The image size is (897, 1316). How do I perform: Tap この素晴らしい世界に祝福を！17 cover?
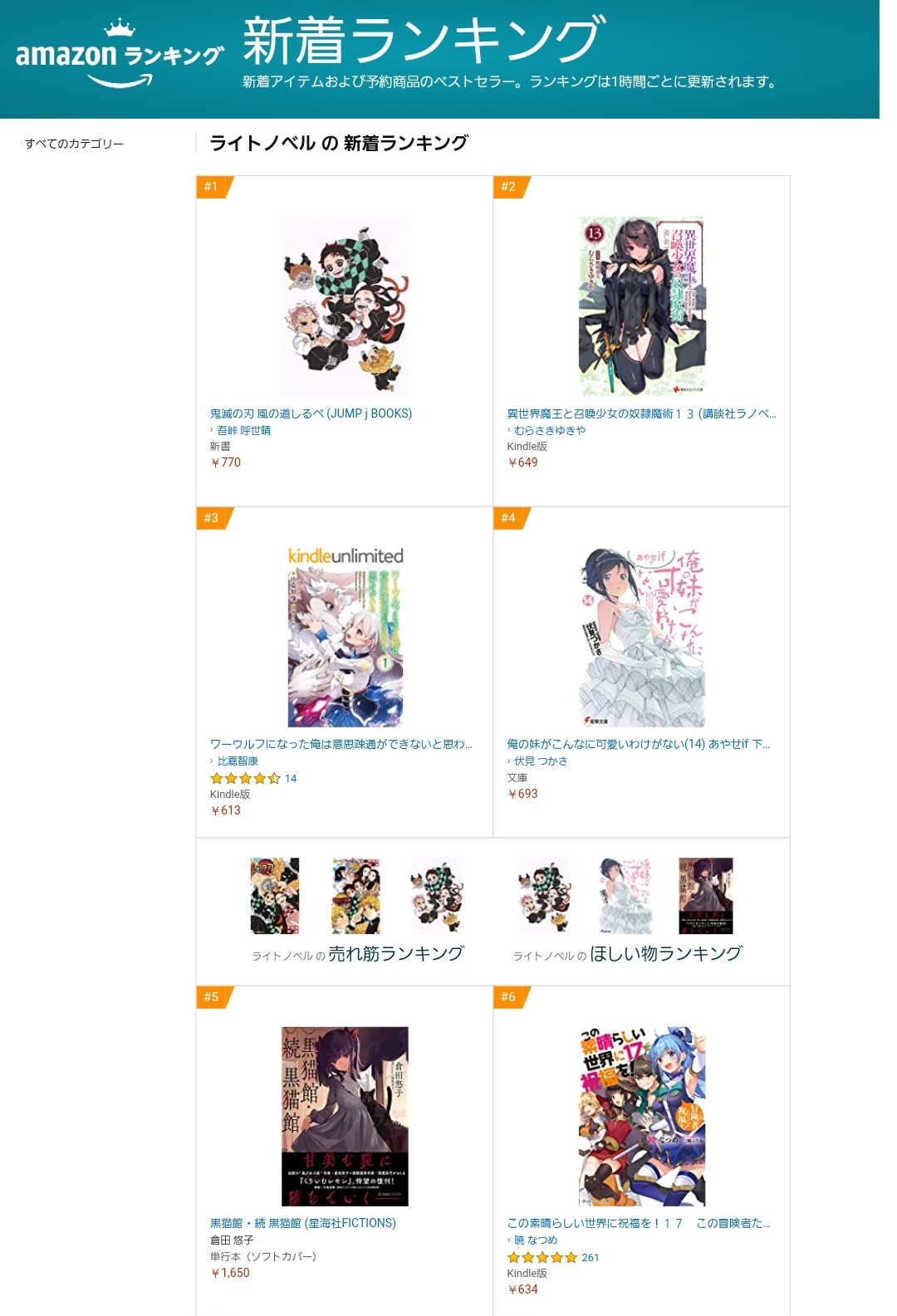tap(641, 1116)
